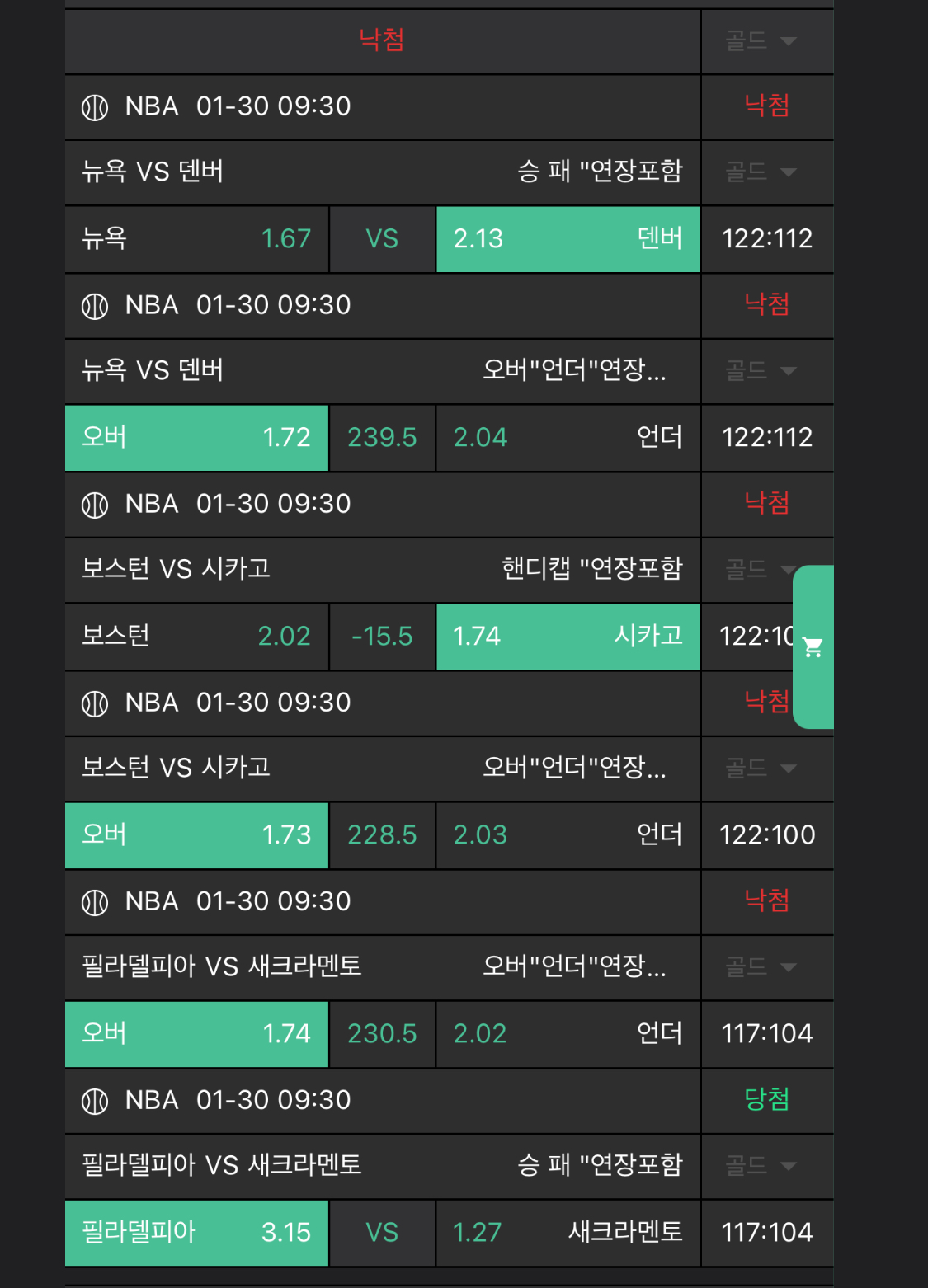Viewport: 928px width, 1288px height.
Task: Open 골드 dropdown on 보스턴 VS 시카고 오버언더 row
Action: [761, 768]
